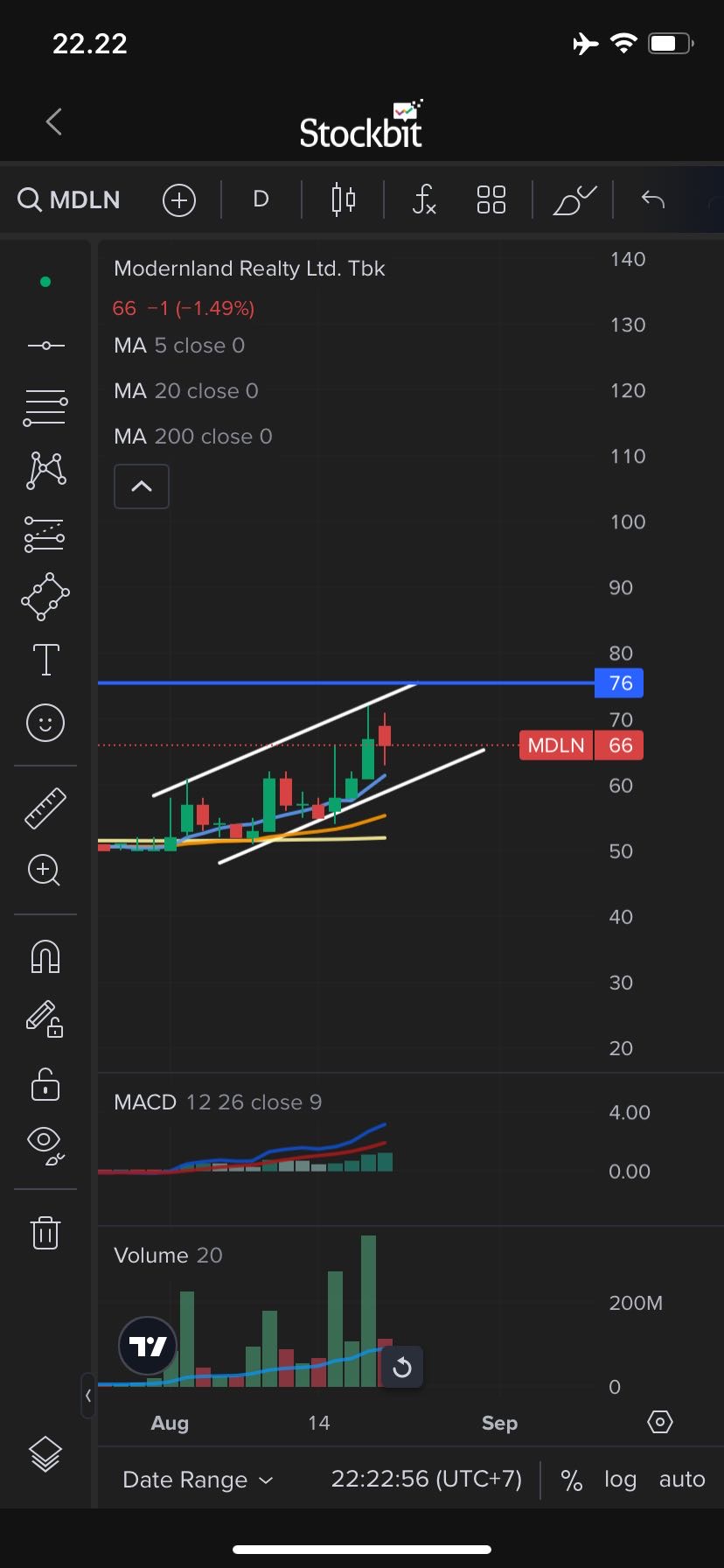
Task: Open the emoji sticker tool
Action: coord(45,723)
